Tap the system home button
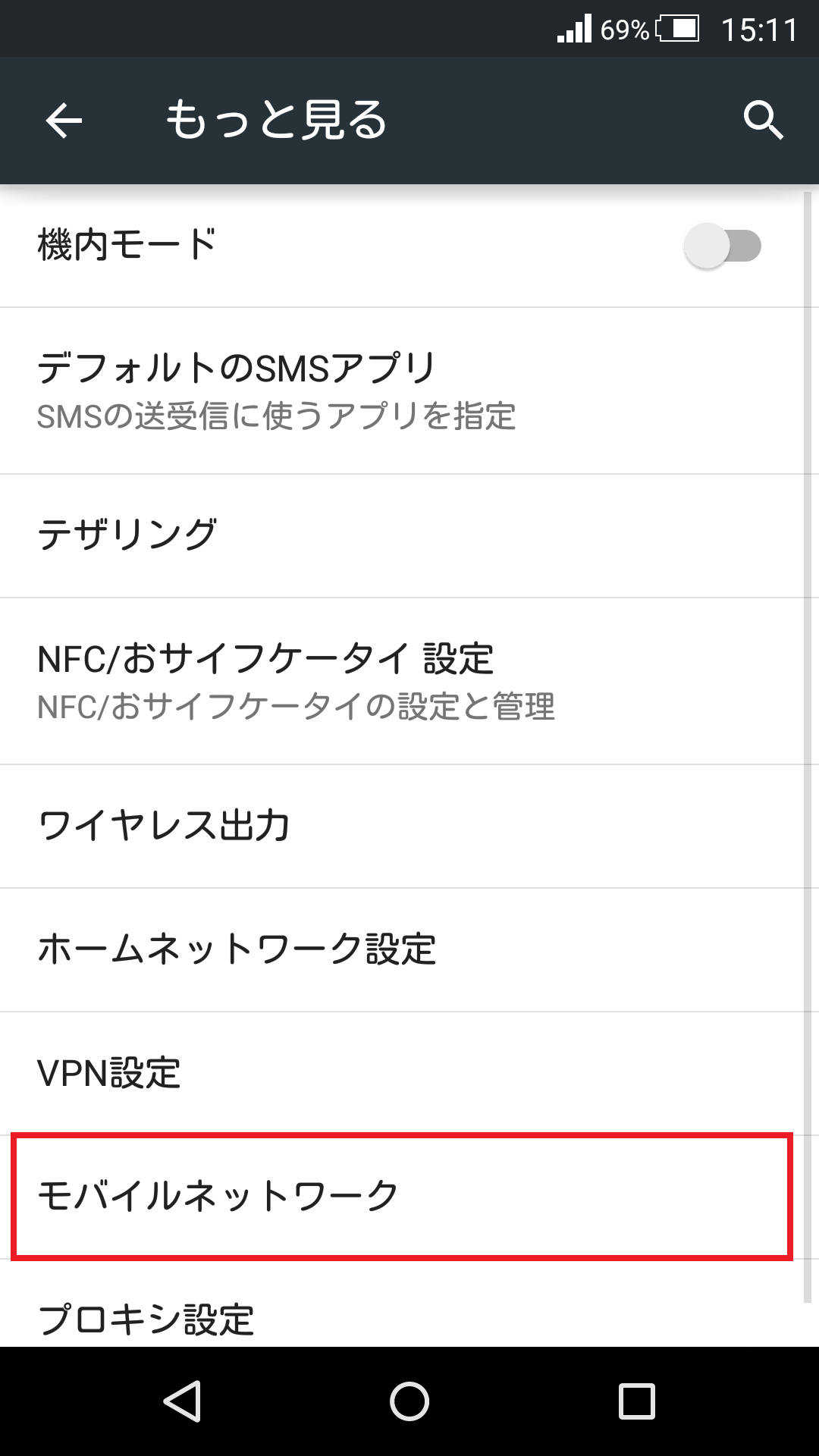 409,1401
